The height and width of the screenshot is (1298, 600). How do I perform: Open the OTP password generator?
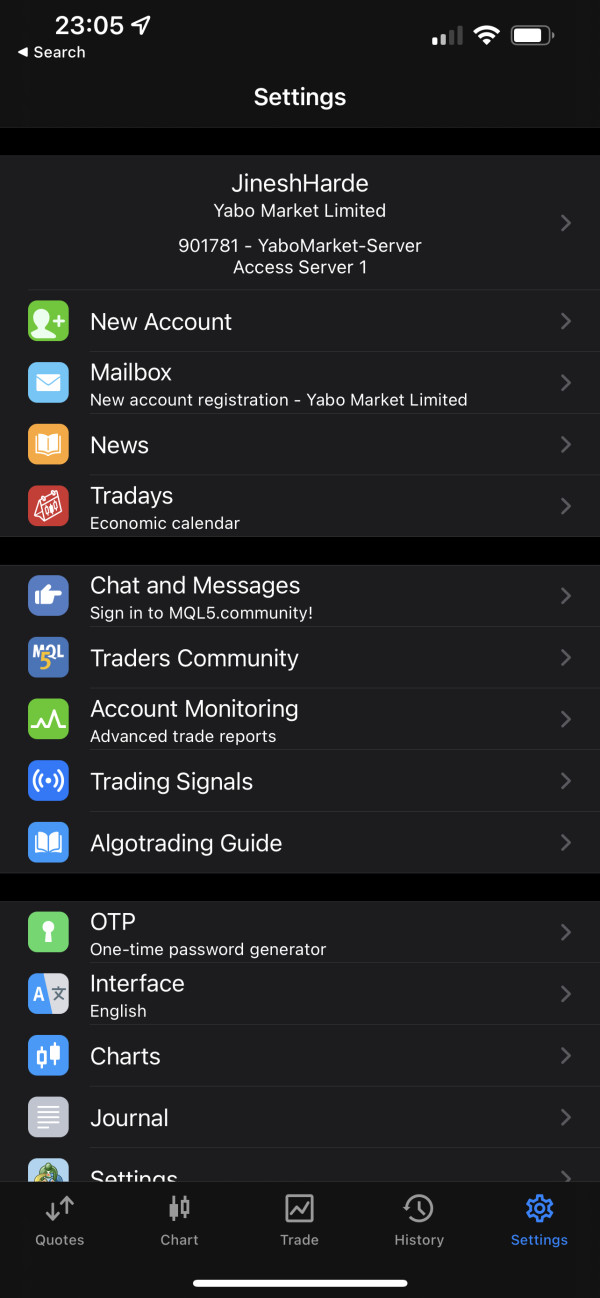point(300,932)
